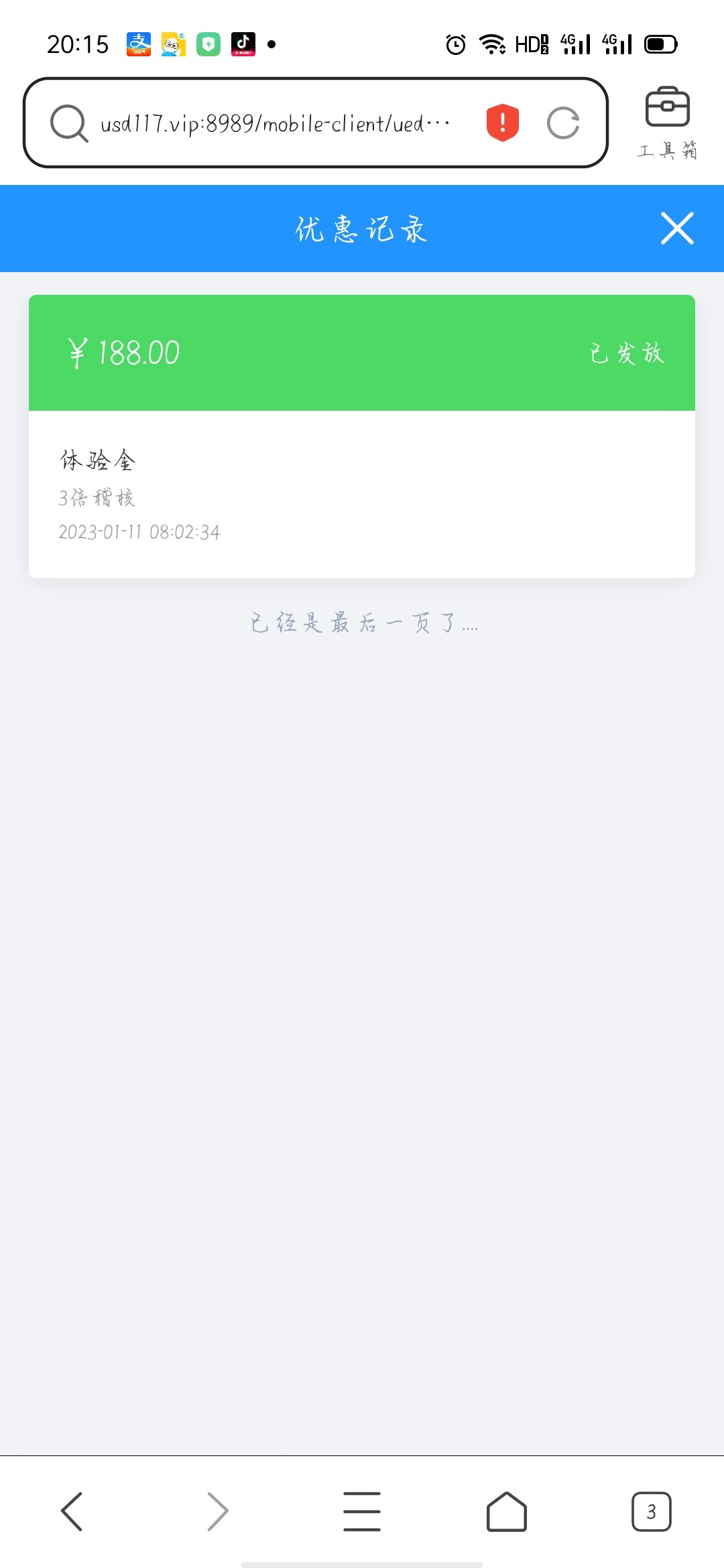724x1568 pixels.
Task: Close the 优惠记录 page
Action: [677, 228]
